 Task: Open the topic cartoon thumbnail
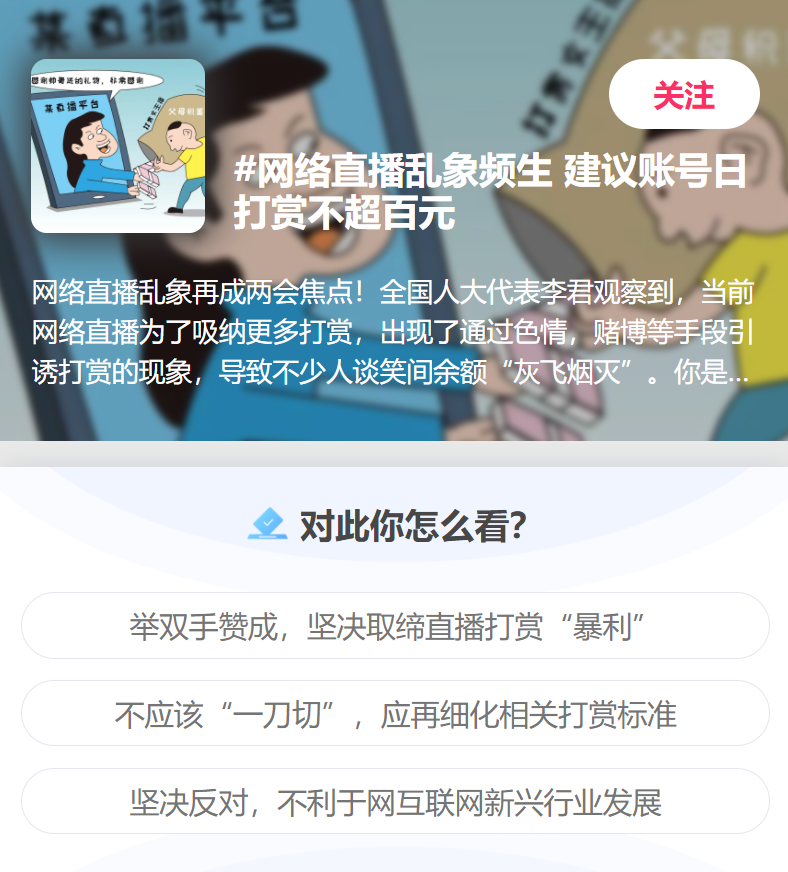point(118,146)
